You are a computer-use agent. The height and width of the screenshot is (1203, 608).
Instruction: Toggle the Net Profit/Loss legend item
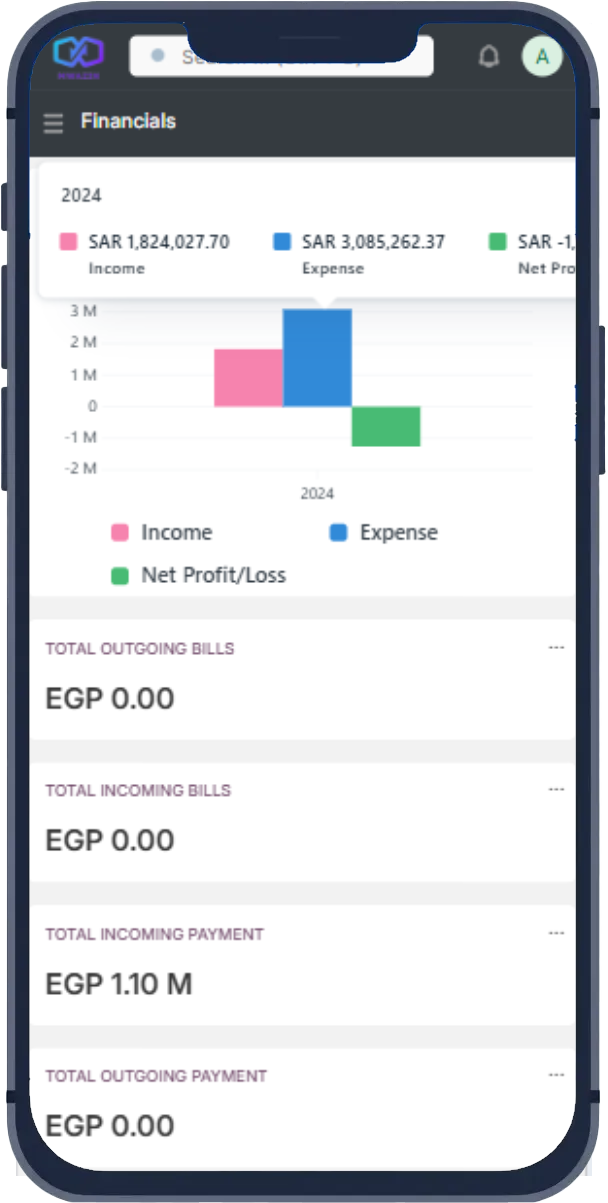[x=198, y=575]
